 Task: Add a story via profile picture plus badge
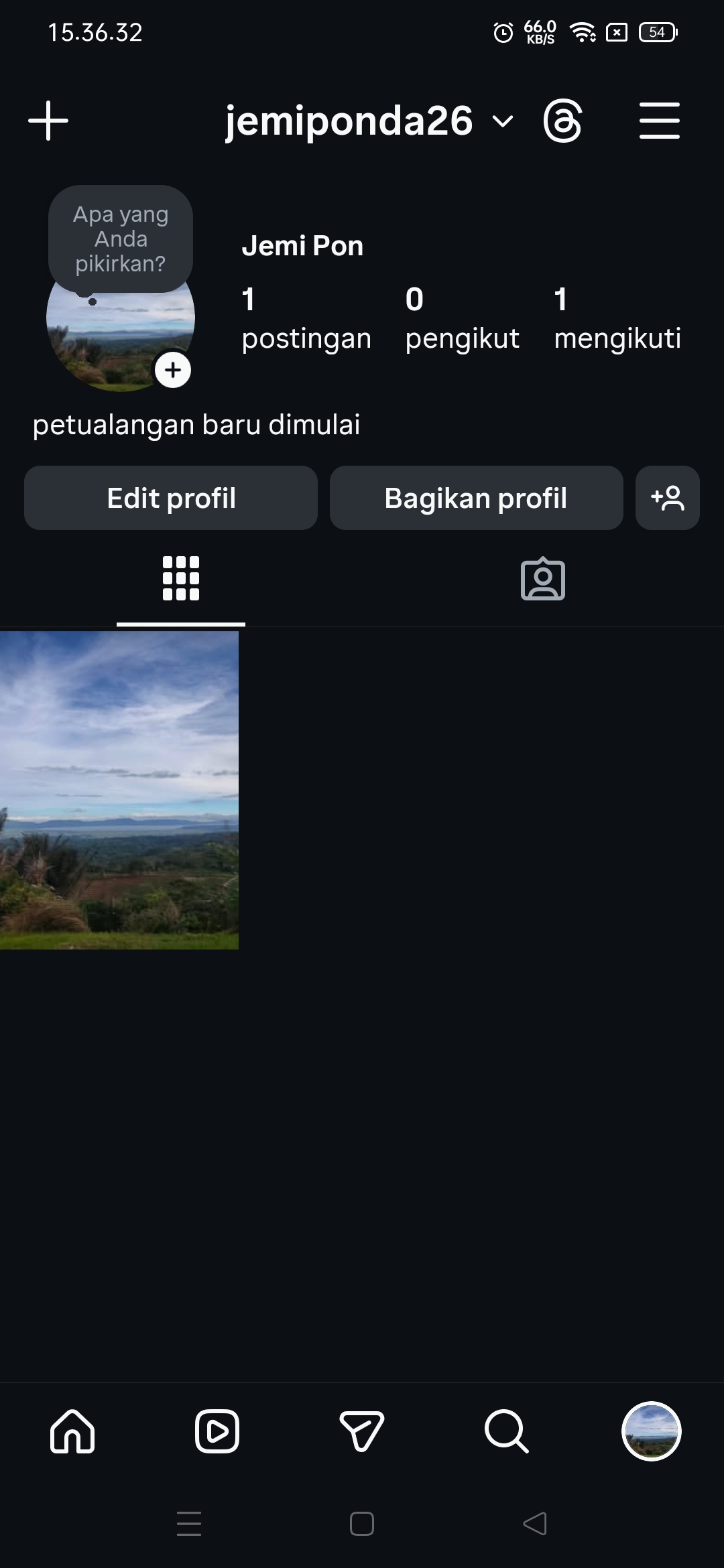pyautogui.click(x=173, y=370)
